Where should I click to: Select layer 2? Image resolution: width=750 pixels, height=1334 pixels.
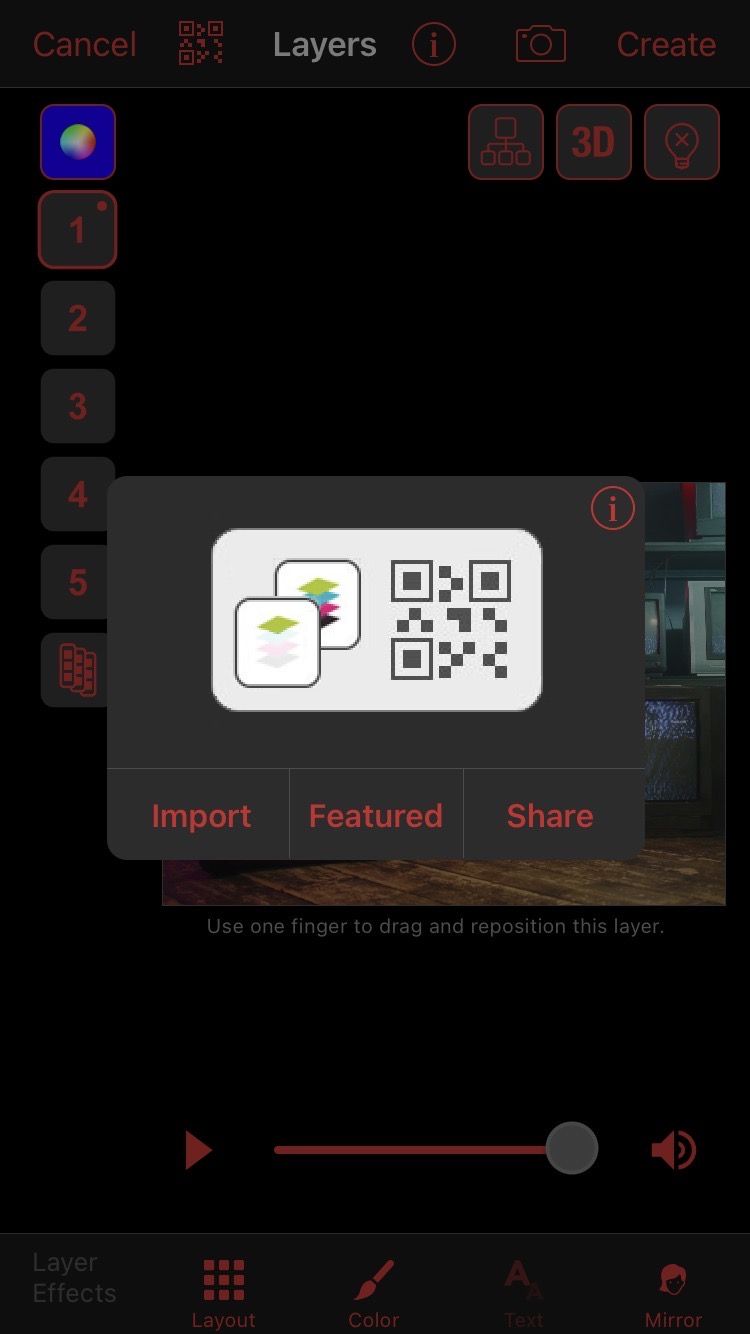(x=78, y=318)
